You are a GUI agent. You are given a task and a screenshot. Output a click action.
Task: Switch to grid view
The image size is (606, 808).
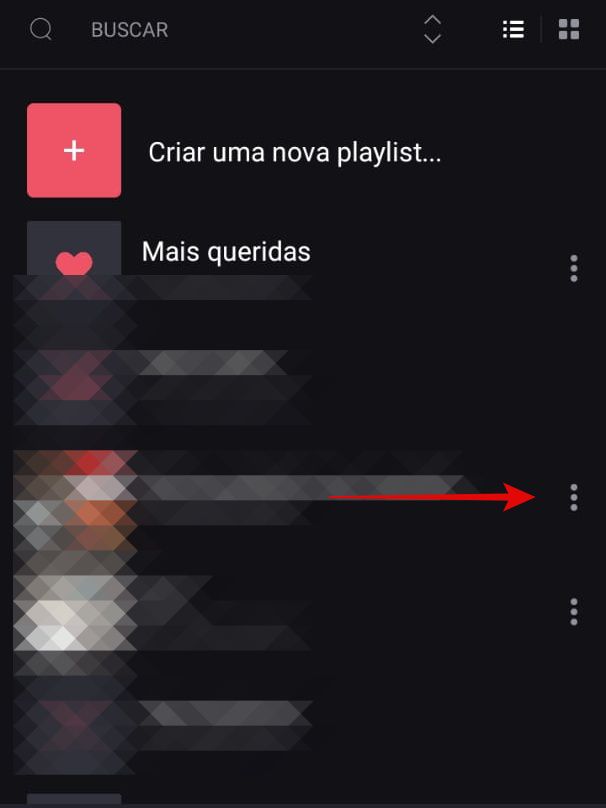[569, 29]
